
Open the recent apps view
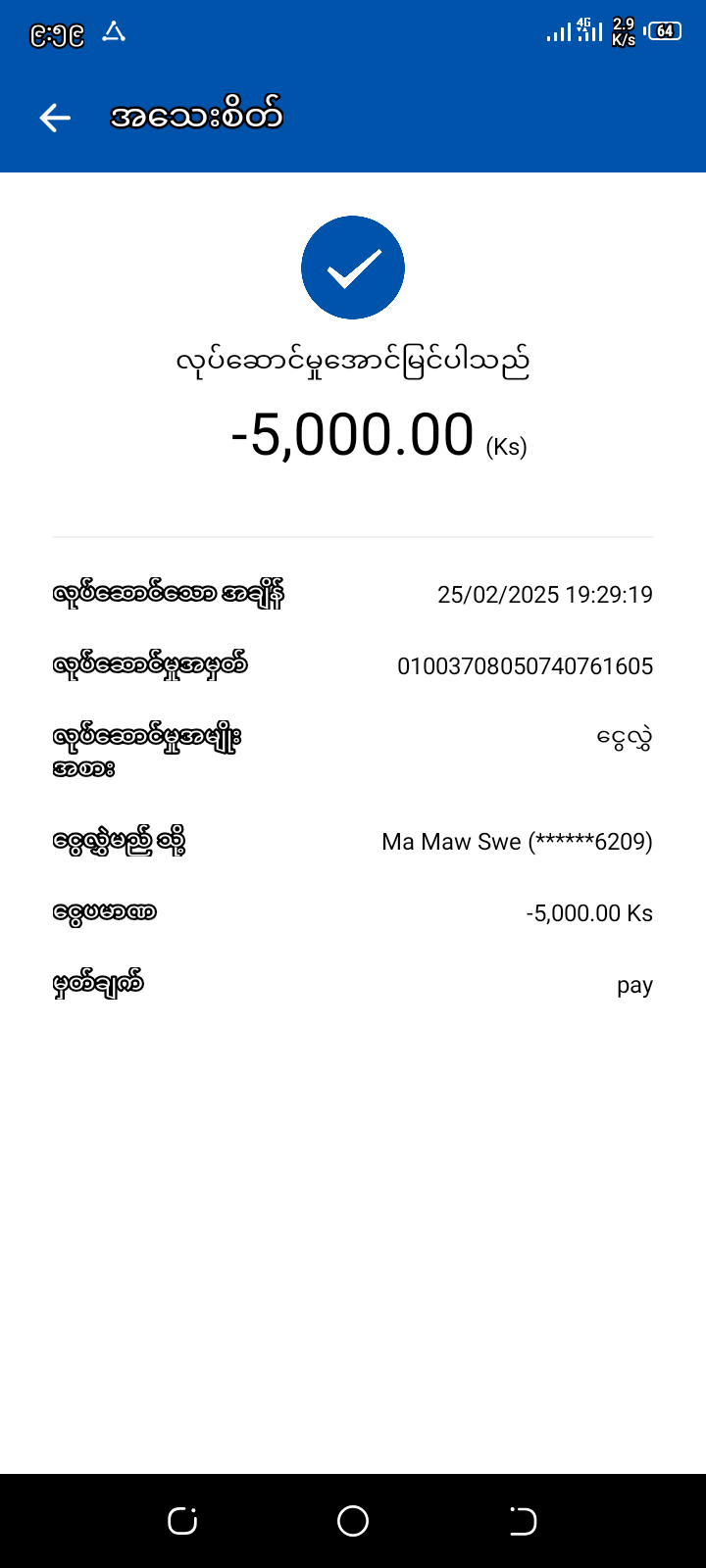pyautogui.click(x=182, y=1521)
